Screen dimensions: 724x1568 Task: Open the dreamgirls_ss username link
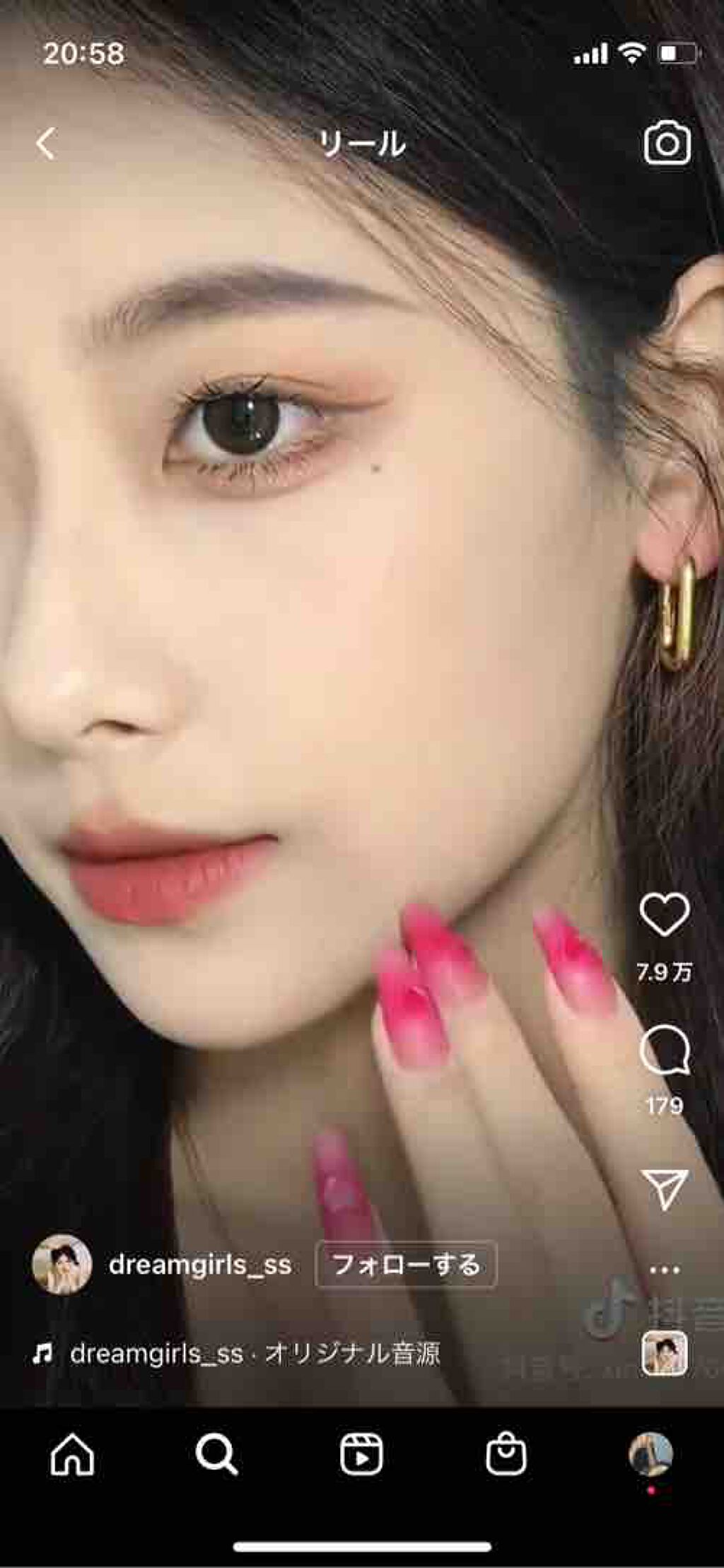pos(200,1265)
